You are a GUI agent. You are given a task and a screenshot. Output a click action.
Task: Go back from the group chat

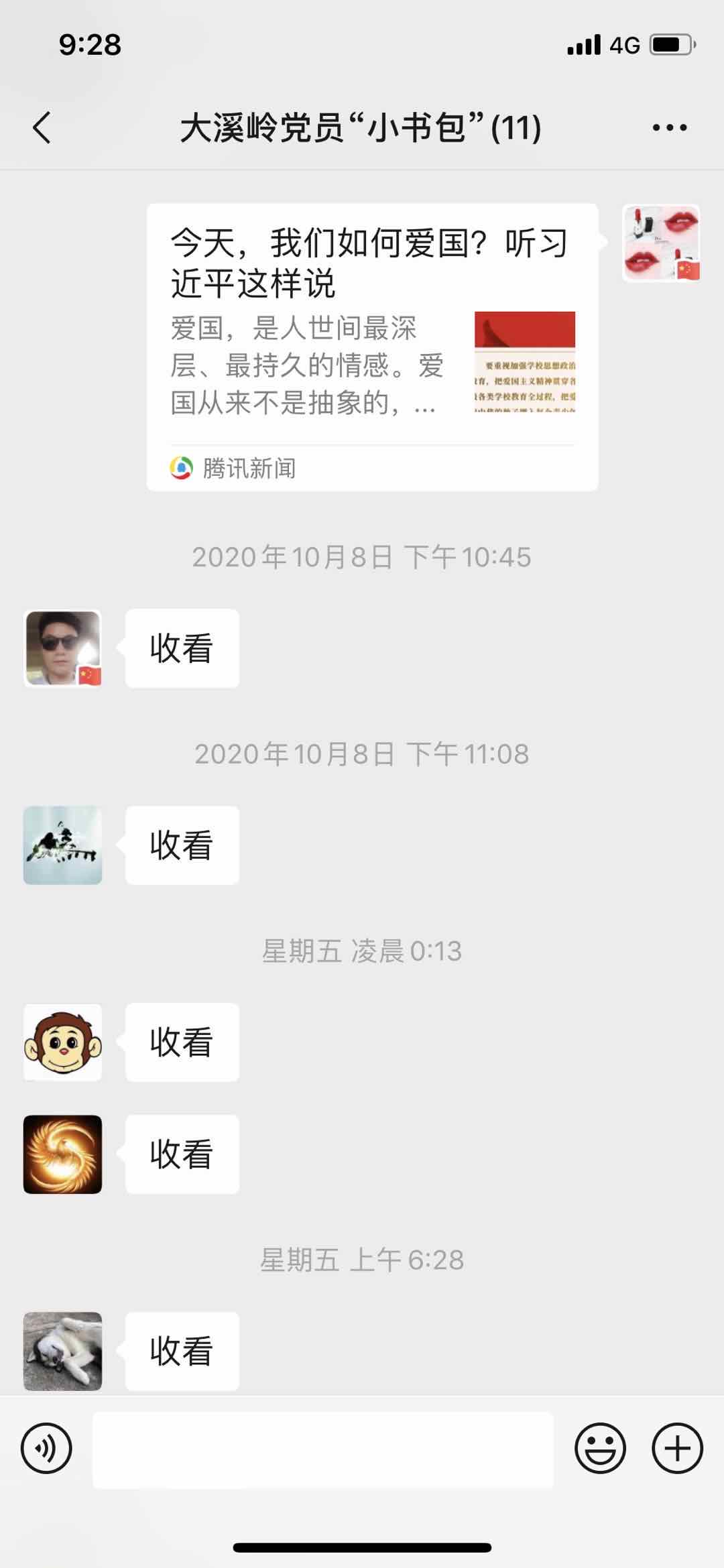coord(42,127)
